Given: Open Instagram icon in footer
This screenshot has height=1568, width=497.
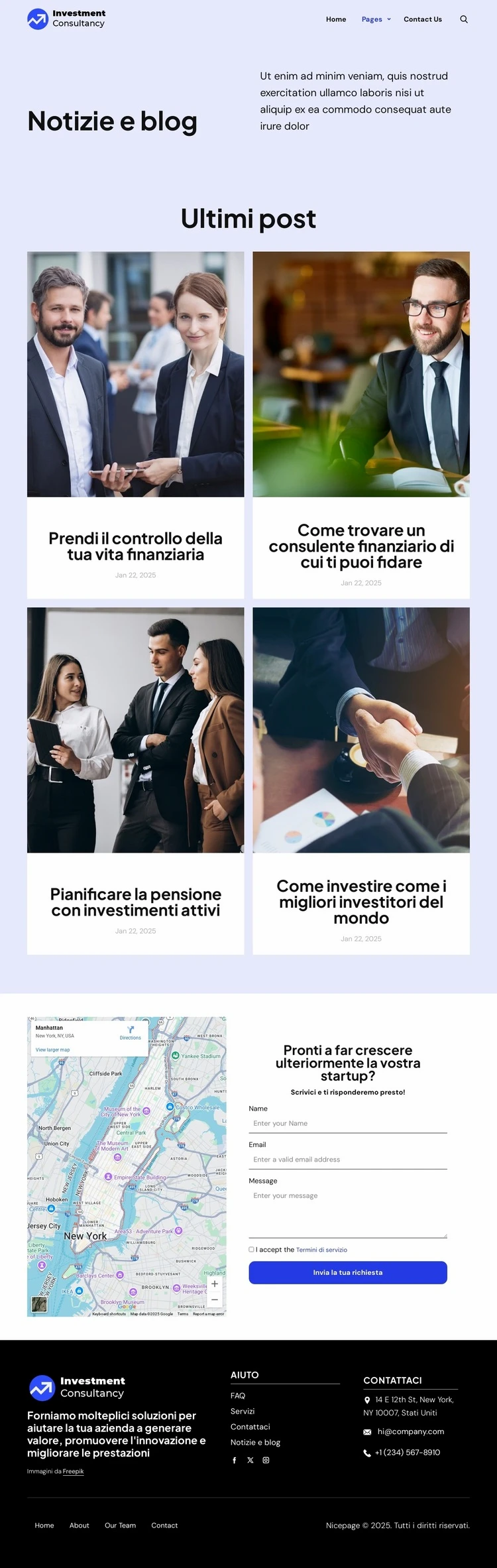Looking at the screenshot, I should [266, 1460].
